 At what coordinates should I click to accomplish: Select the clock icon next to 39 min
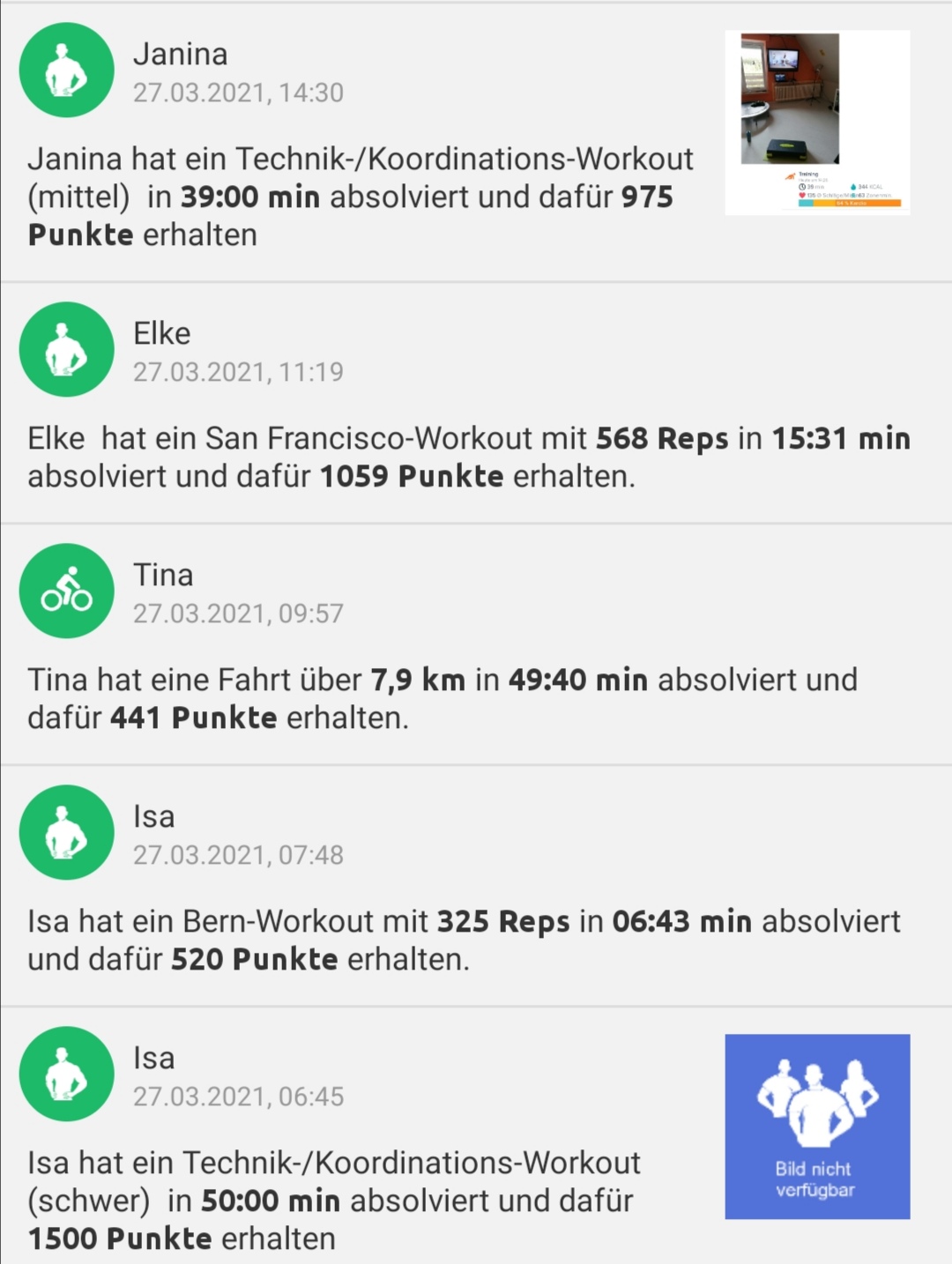pos(801,187)
